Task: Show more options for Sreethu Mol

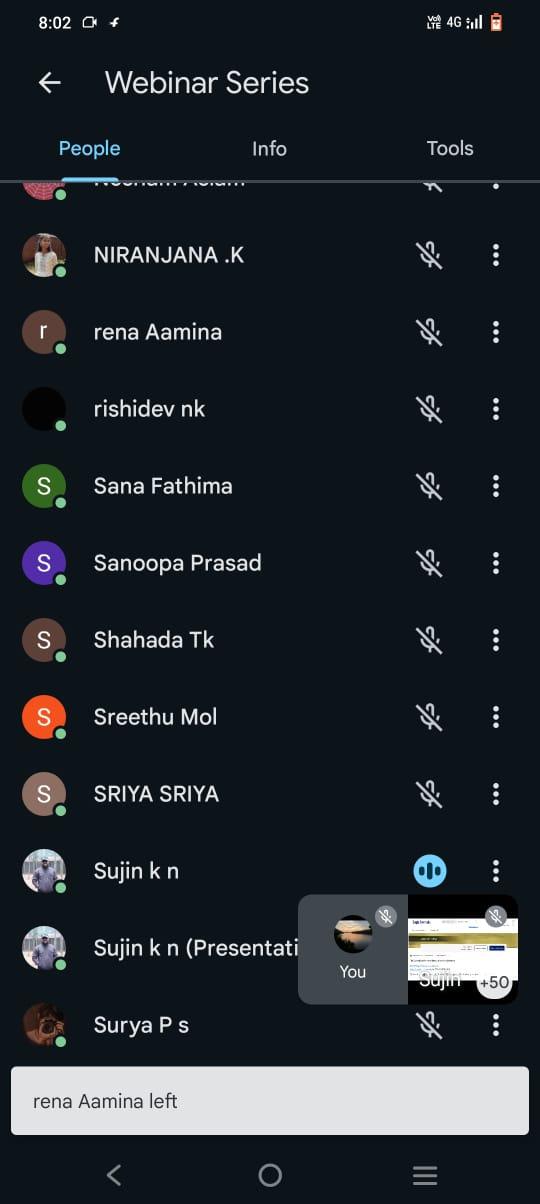Action: coord(496,717)
